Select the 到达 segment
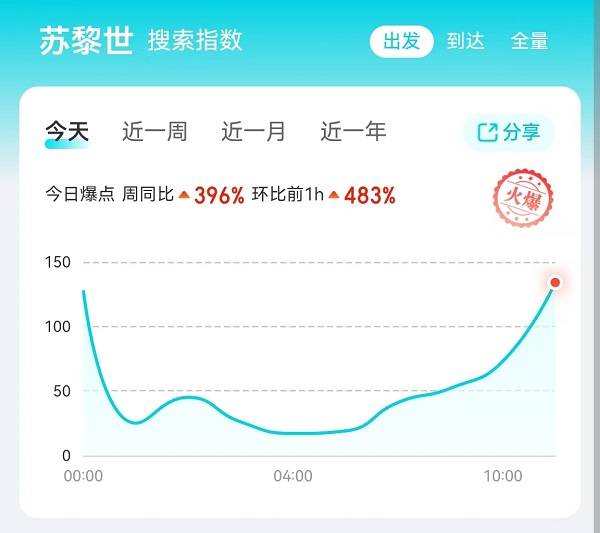 (465, 41)
